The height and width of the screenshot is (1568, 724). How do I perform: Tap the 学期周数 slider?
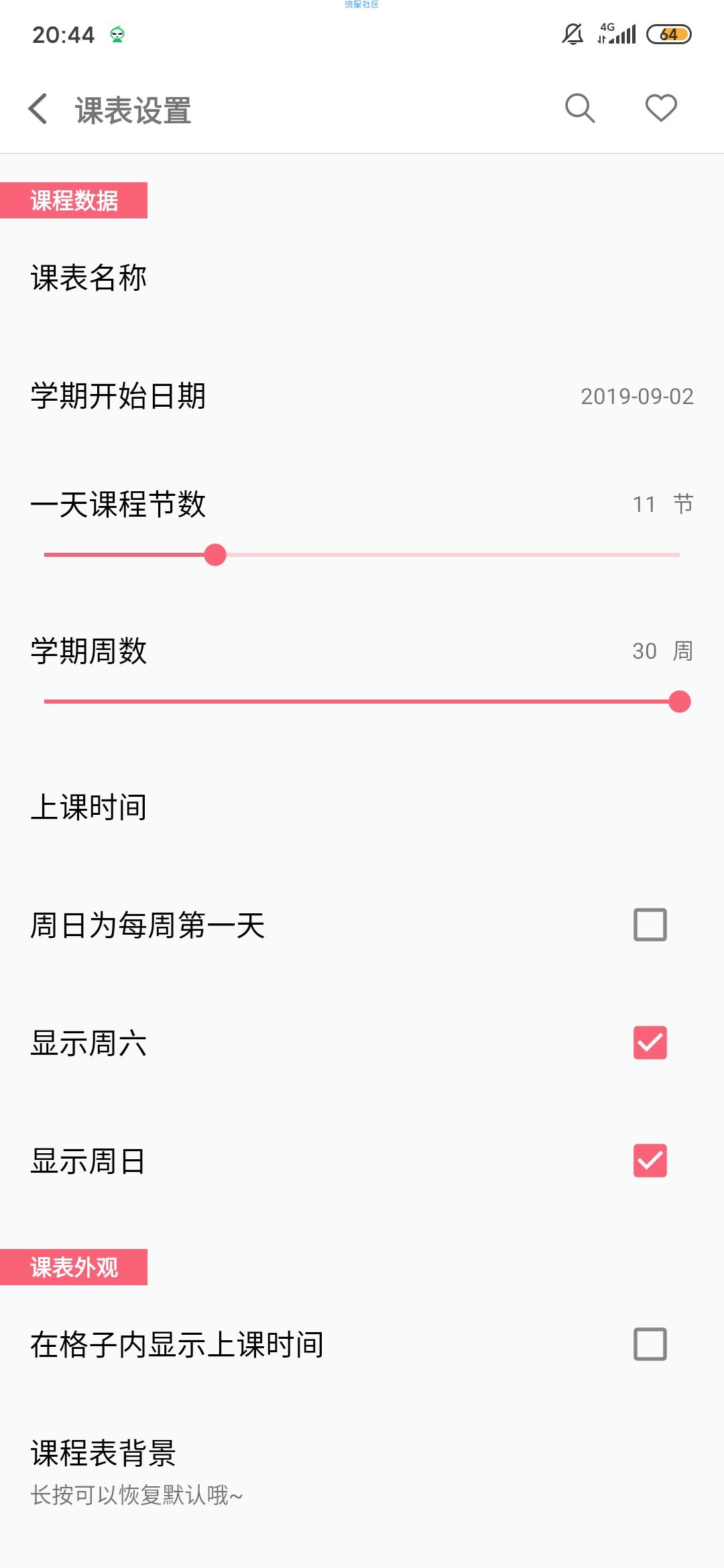[362, 702]
